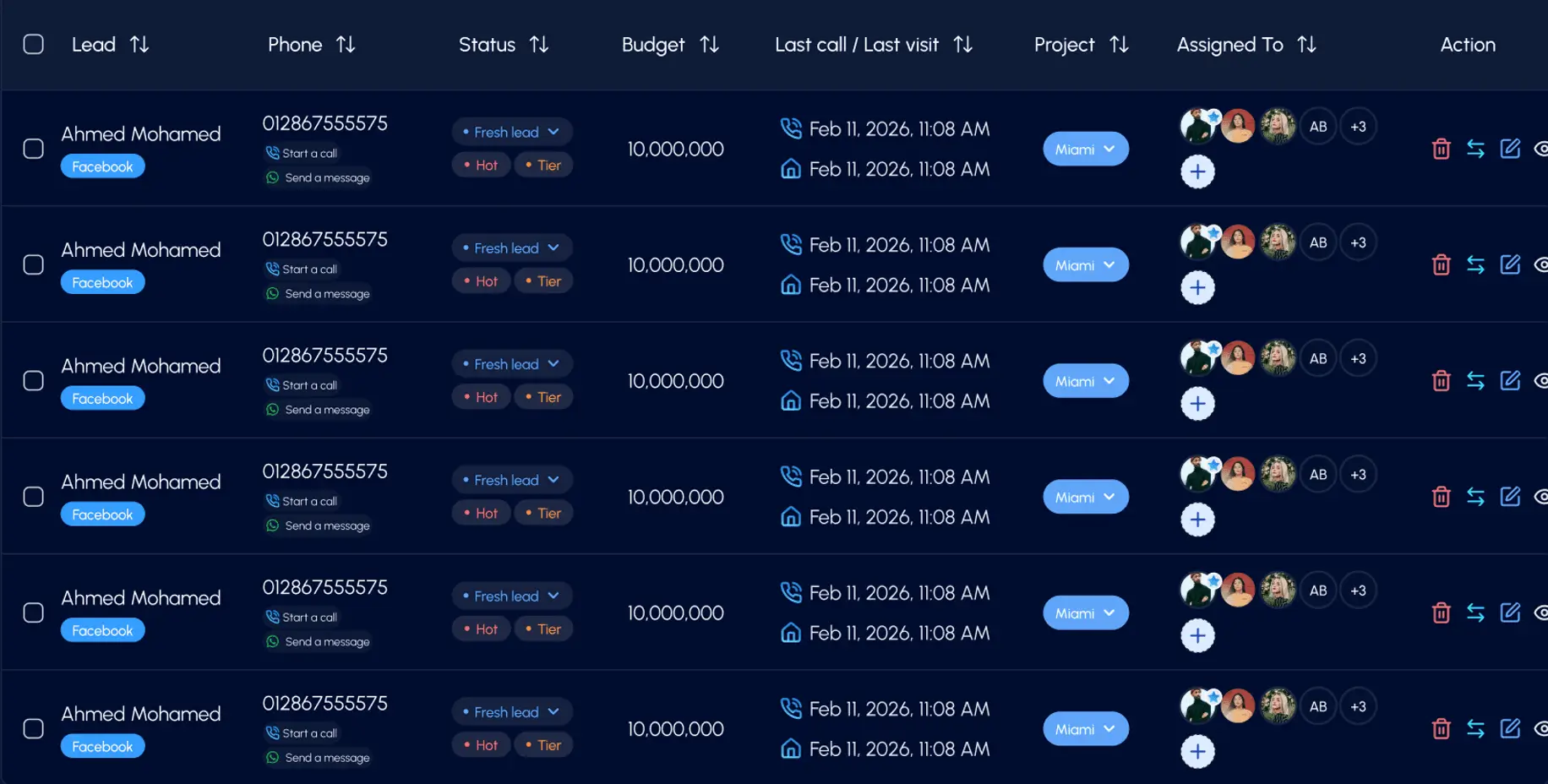Screen dimensions: 1548x784
Task: Add an assignee with the first row's plus button
Action: 1196,172
